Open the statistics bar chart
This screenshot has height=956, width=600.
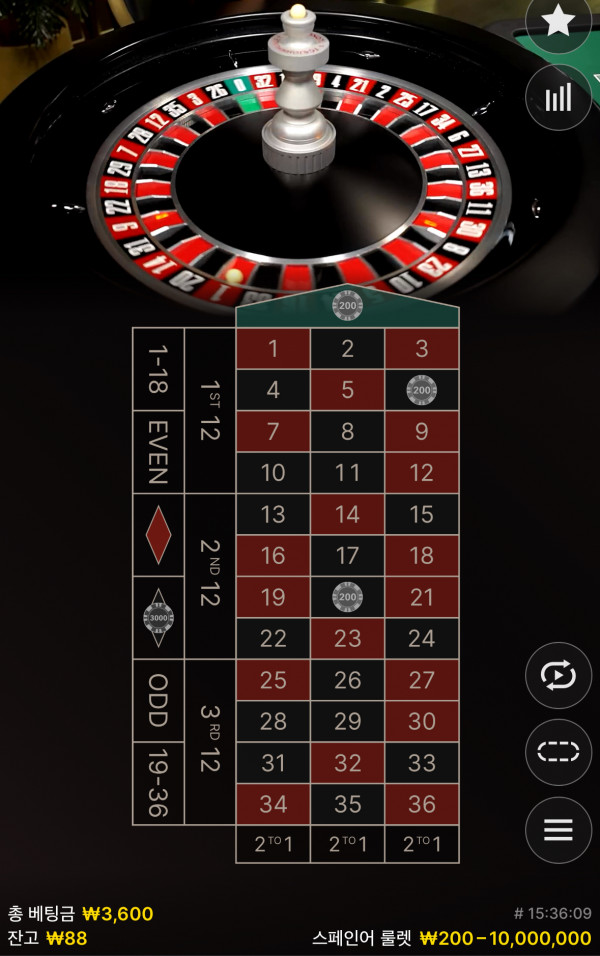point(558,97)
